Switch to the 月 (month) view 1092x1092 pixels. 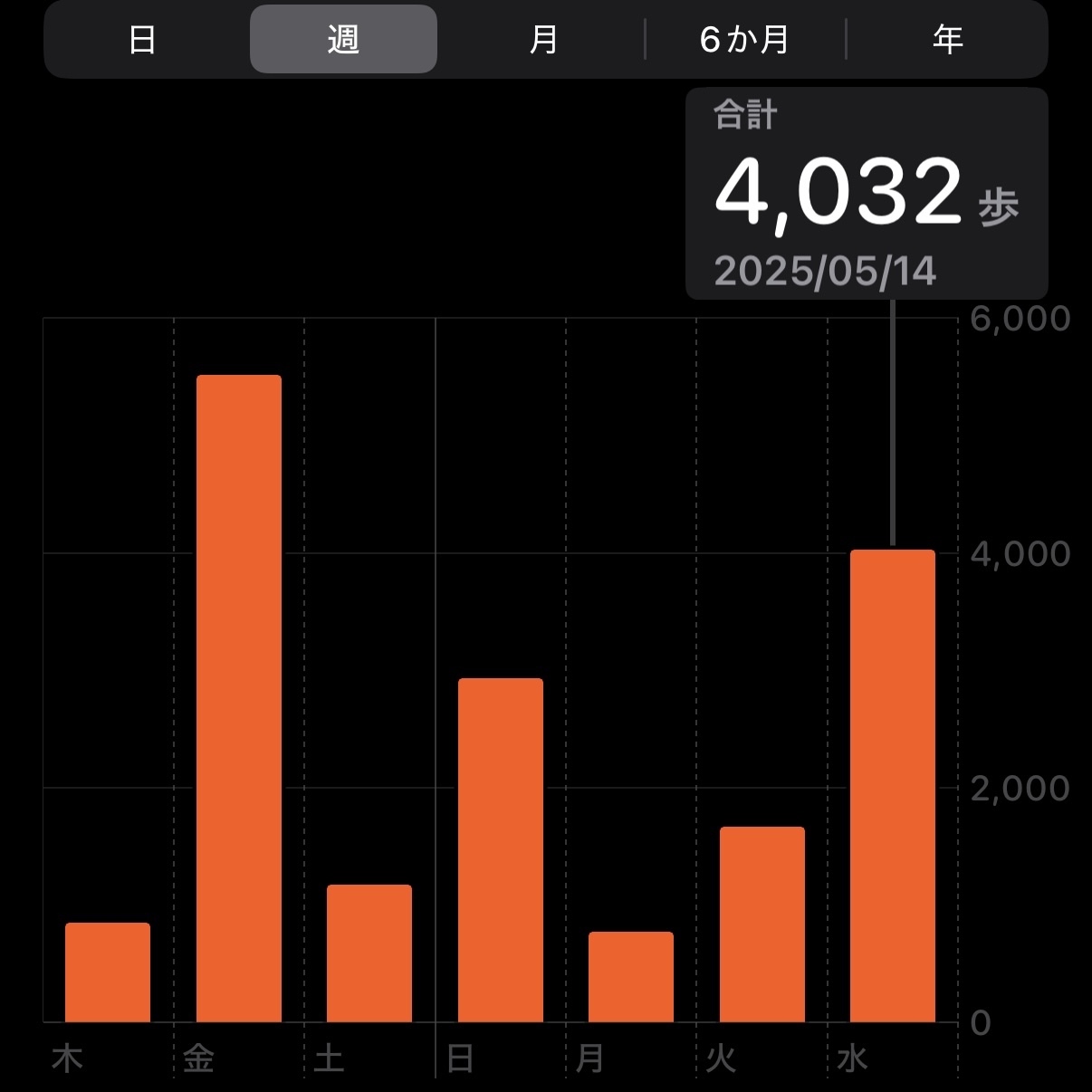click(x=543, y=40)
